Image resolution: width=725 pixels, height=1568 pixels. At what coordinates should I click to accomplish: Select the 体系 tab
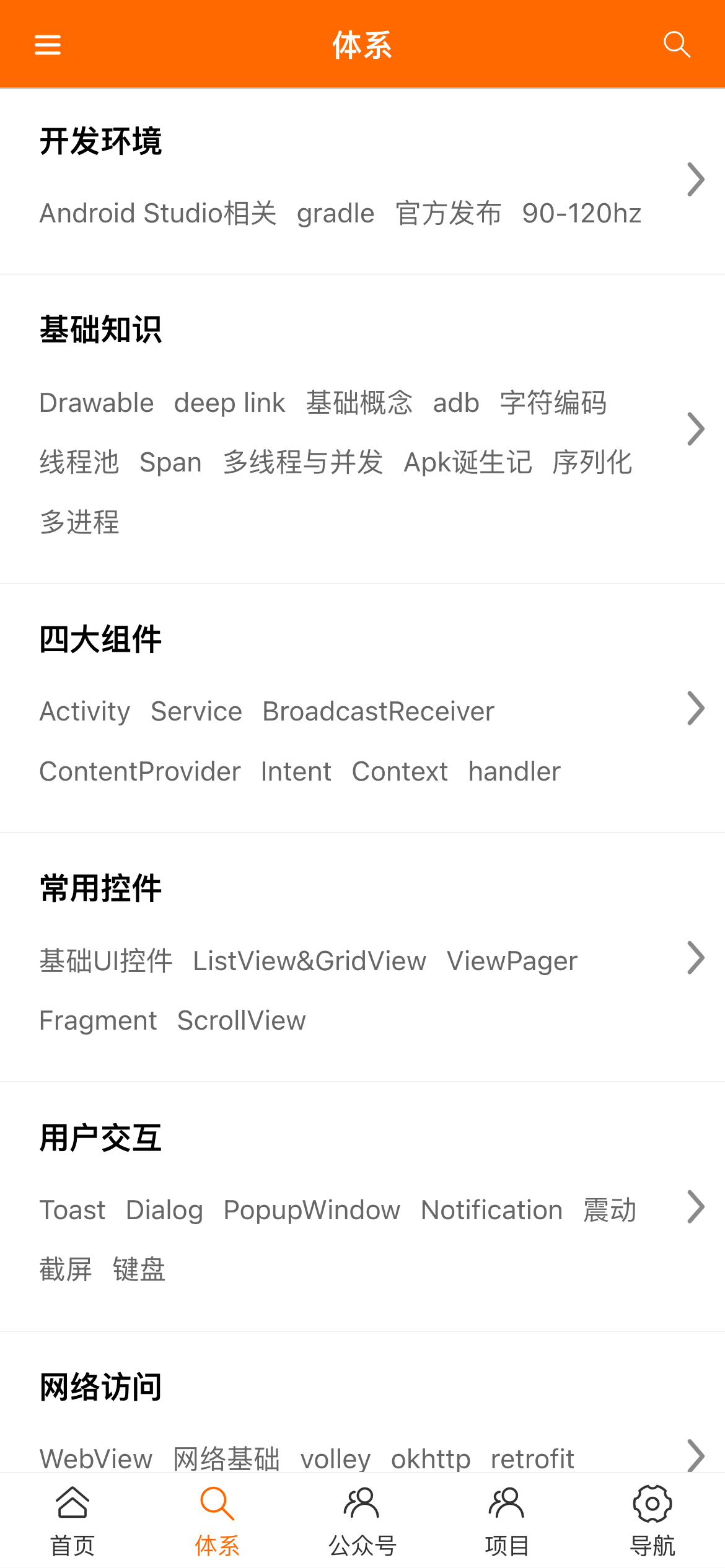coord(217,1521)
